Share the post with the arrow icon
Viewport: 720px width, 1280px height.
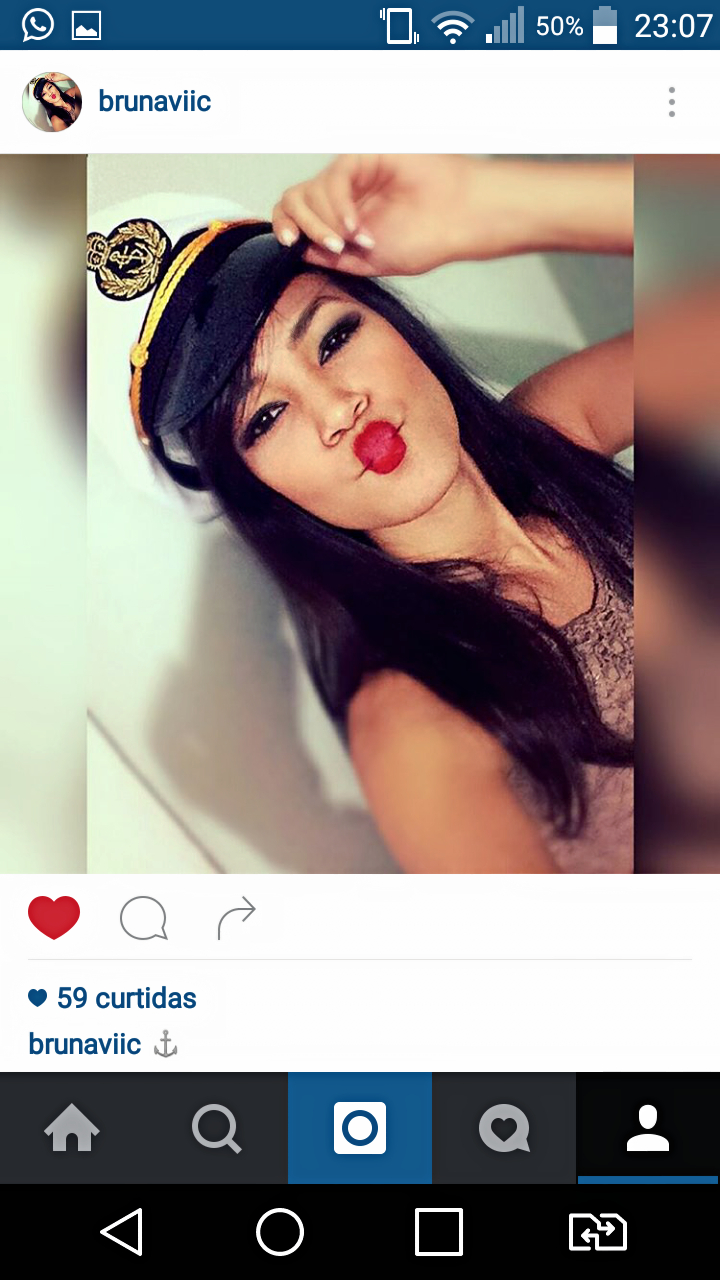tap(237, 918)
